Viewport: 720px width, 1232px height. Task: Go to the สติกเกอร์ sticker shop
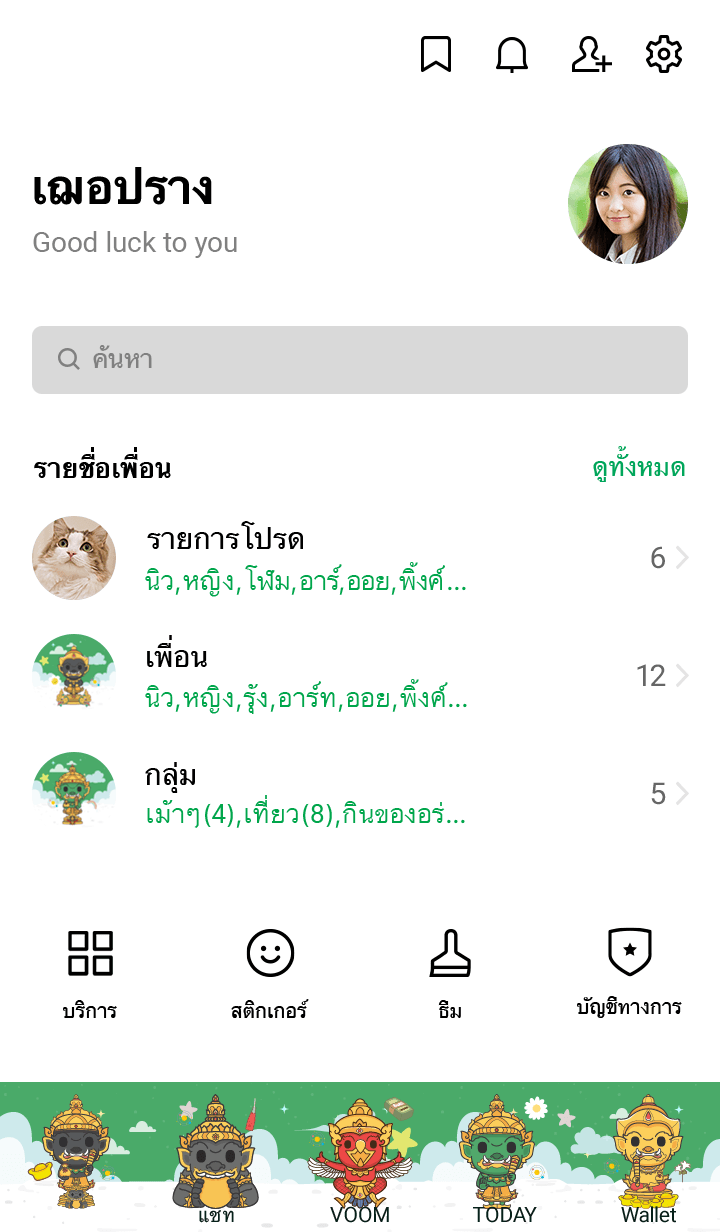point(270,972)
